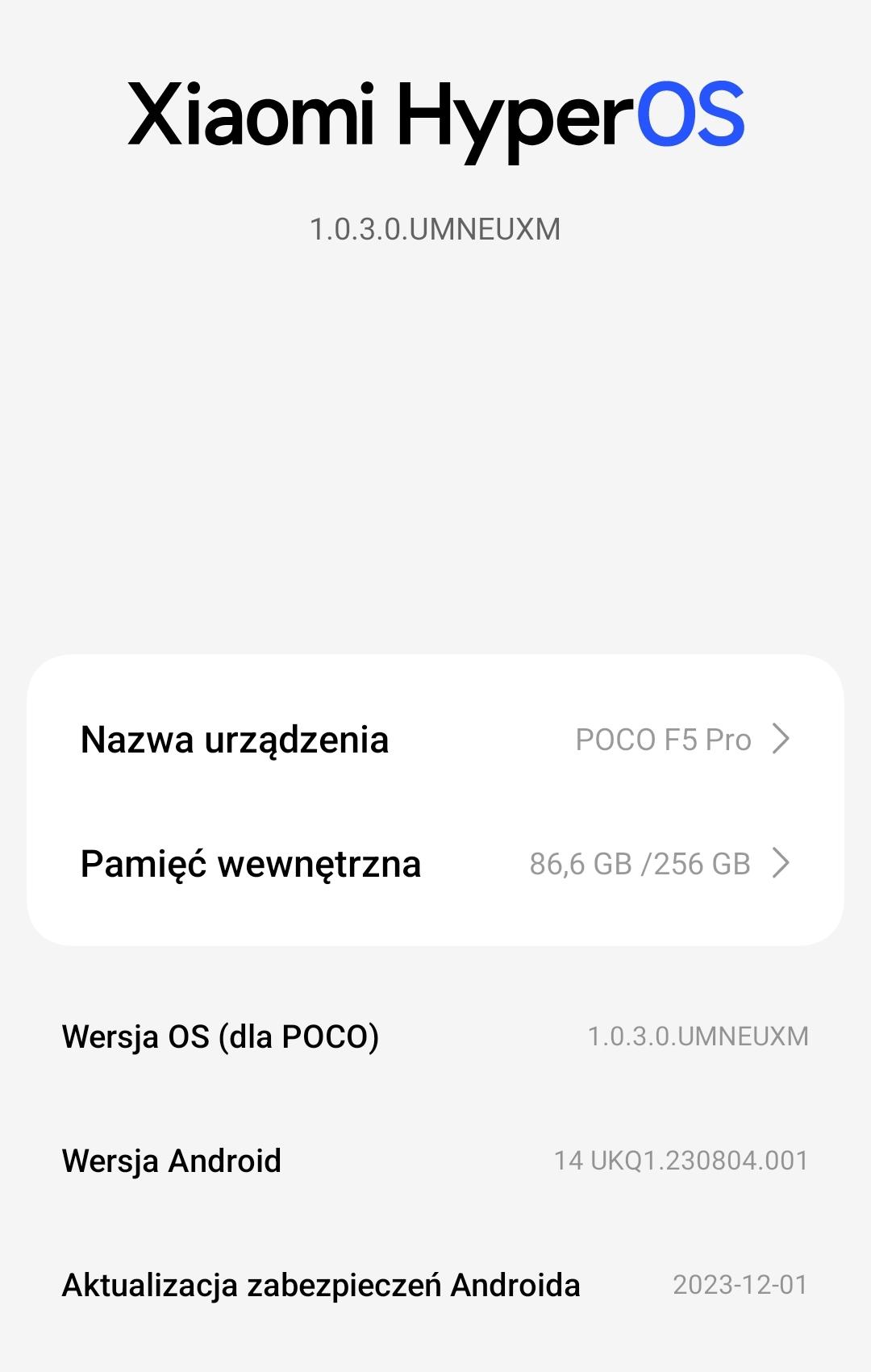This screenshot has width=871, height=1372.
Task: Open the Nazwa urządzenia row
Action: 435,739
